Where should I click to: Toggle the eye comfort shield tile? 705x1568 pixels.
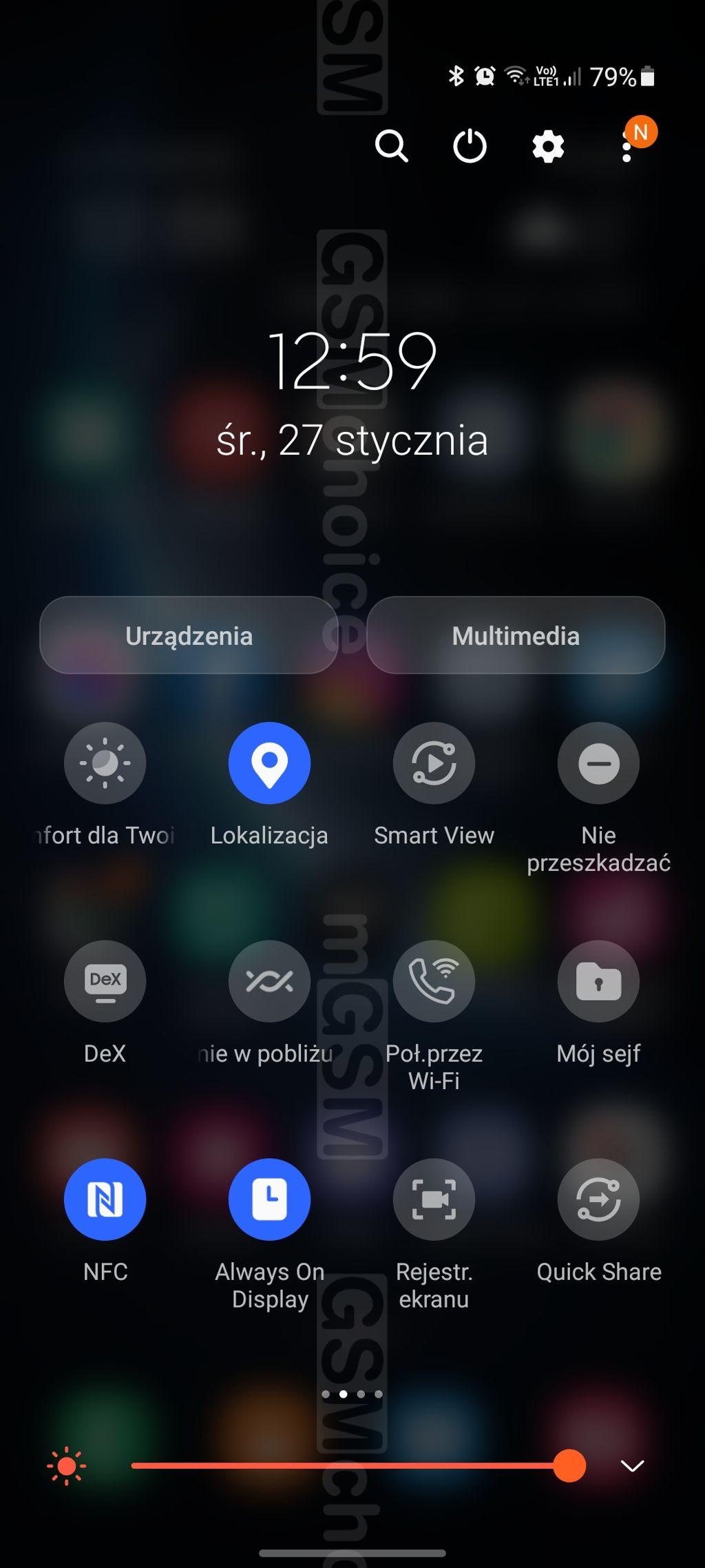(x=105, y=763)
